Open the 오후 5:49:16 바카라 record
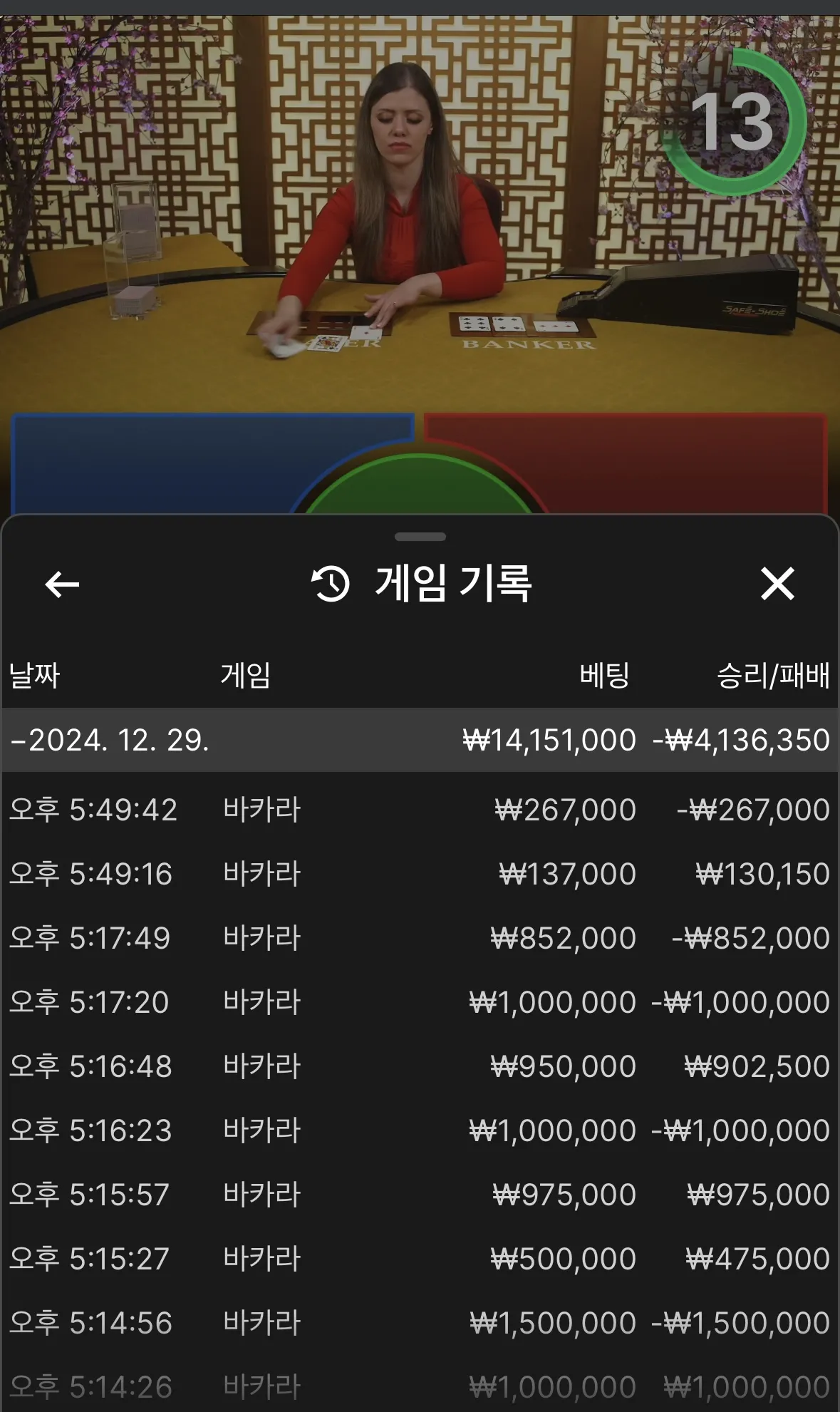The width and height of the screenshot is (840, 1412). (420, 874)
